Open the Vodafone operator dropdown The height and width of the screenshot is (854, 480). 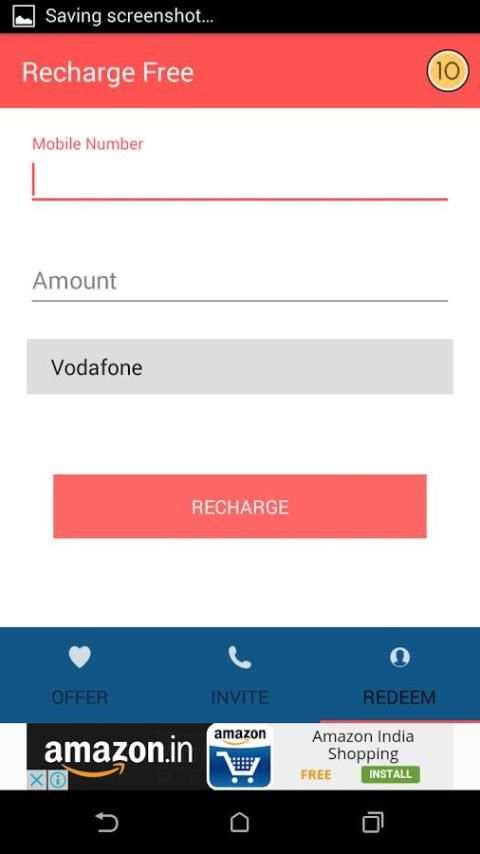[x=240, y=367]
